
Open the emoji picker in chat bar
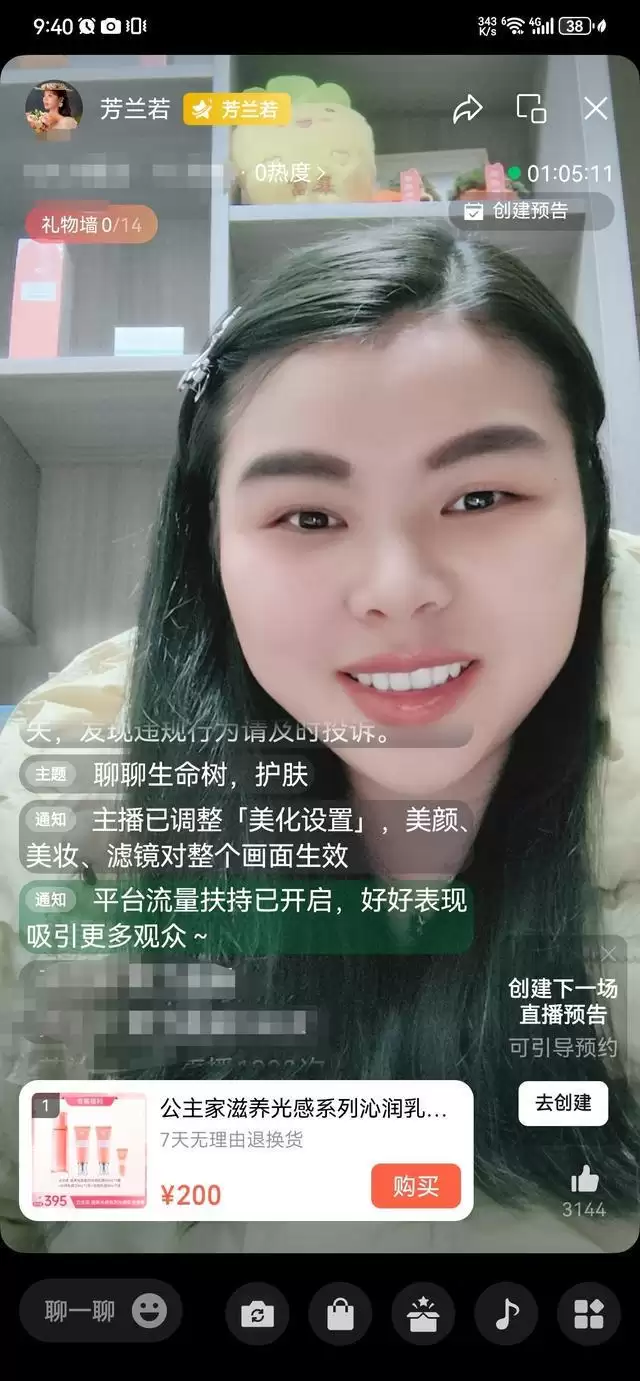tap(150, 1312)
